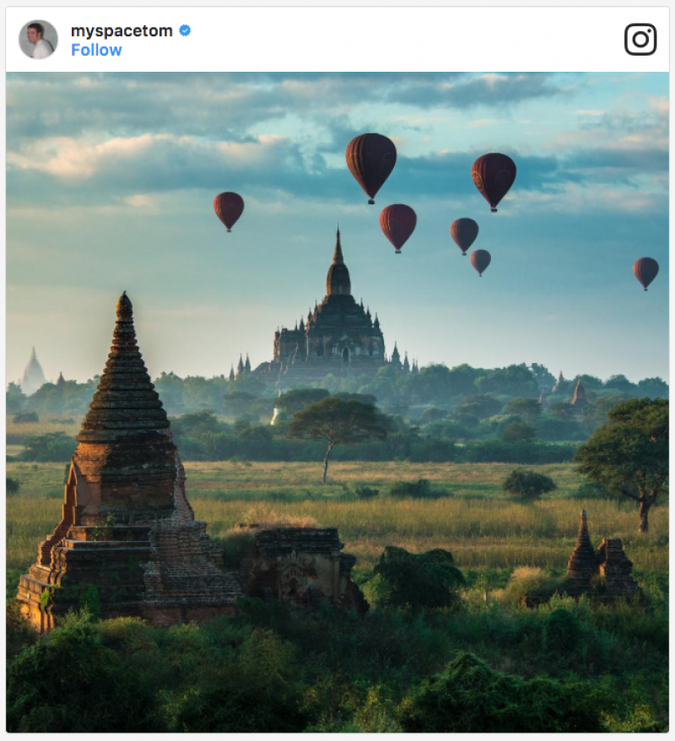Viewport: 675px width, 741px height.
Task: Follow the myspacetom account
Action: click(x=96, y=50)
